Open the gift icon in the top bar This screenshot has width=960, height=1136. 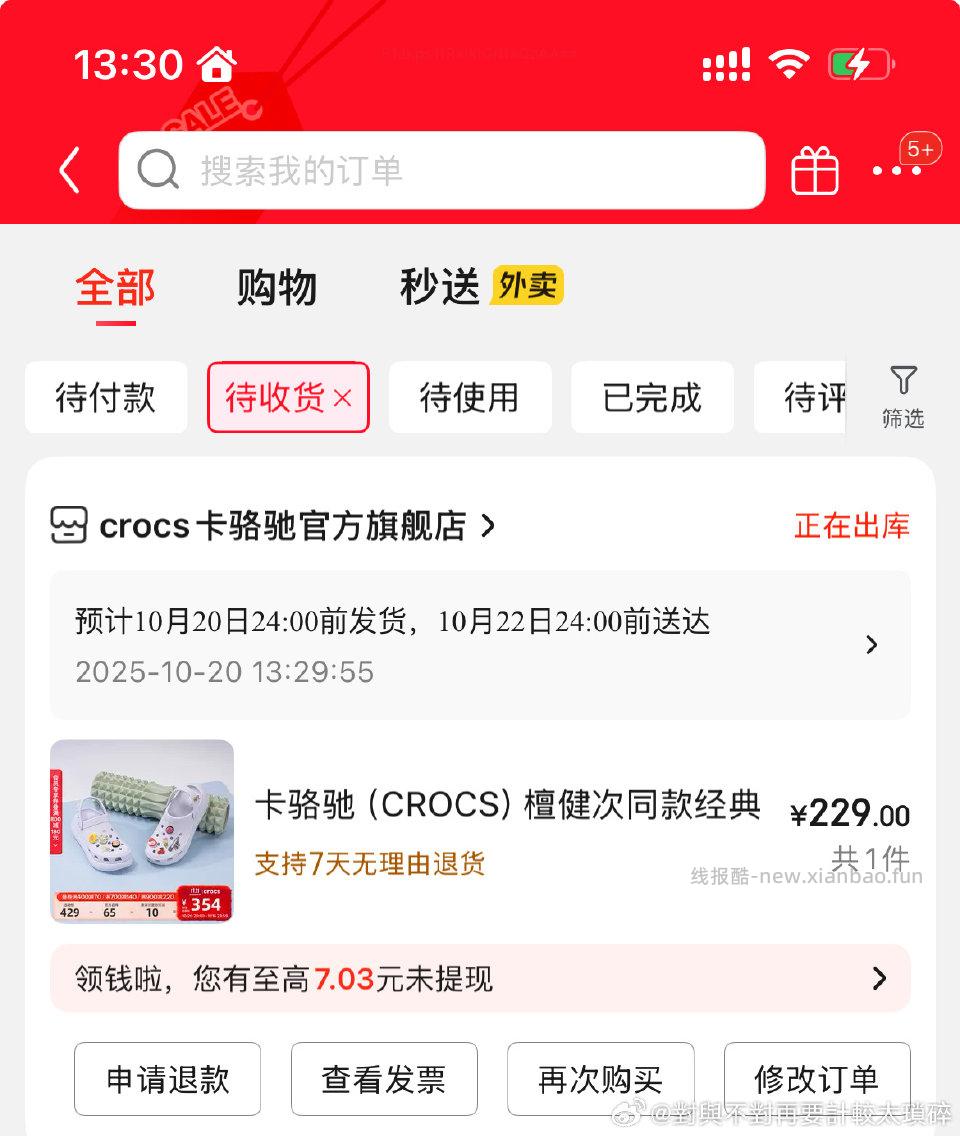(x=813, y=170)
